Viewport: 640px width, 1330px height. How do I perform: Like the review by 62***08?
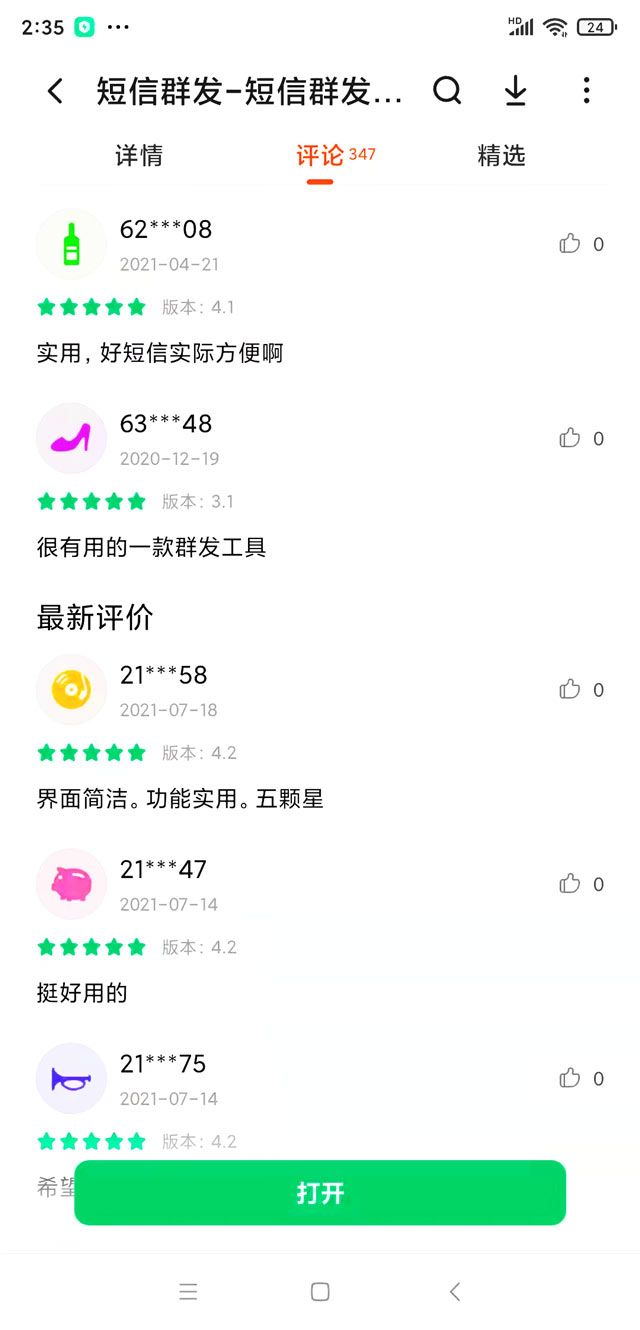[x=570, y=244]
